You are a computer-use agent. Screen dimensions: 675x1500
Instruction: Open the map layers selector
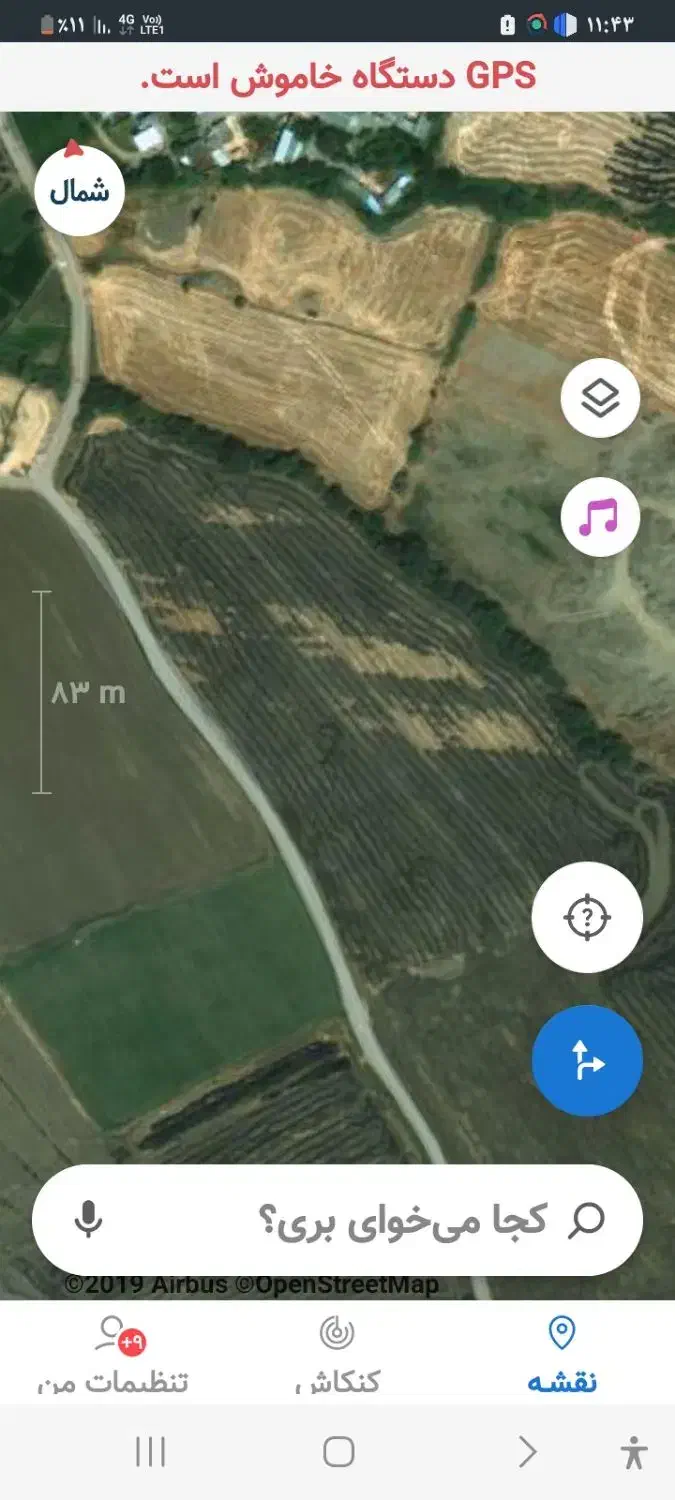[x=600, y=398]
